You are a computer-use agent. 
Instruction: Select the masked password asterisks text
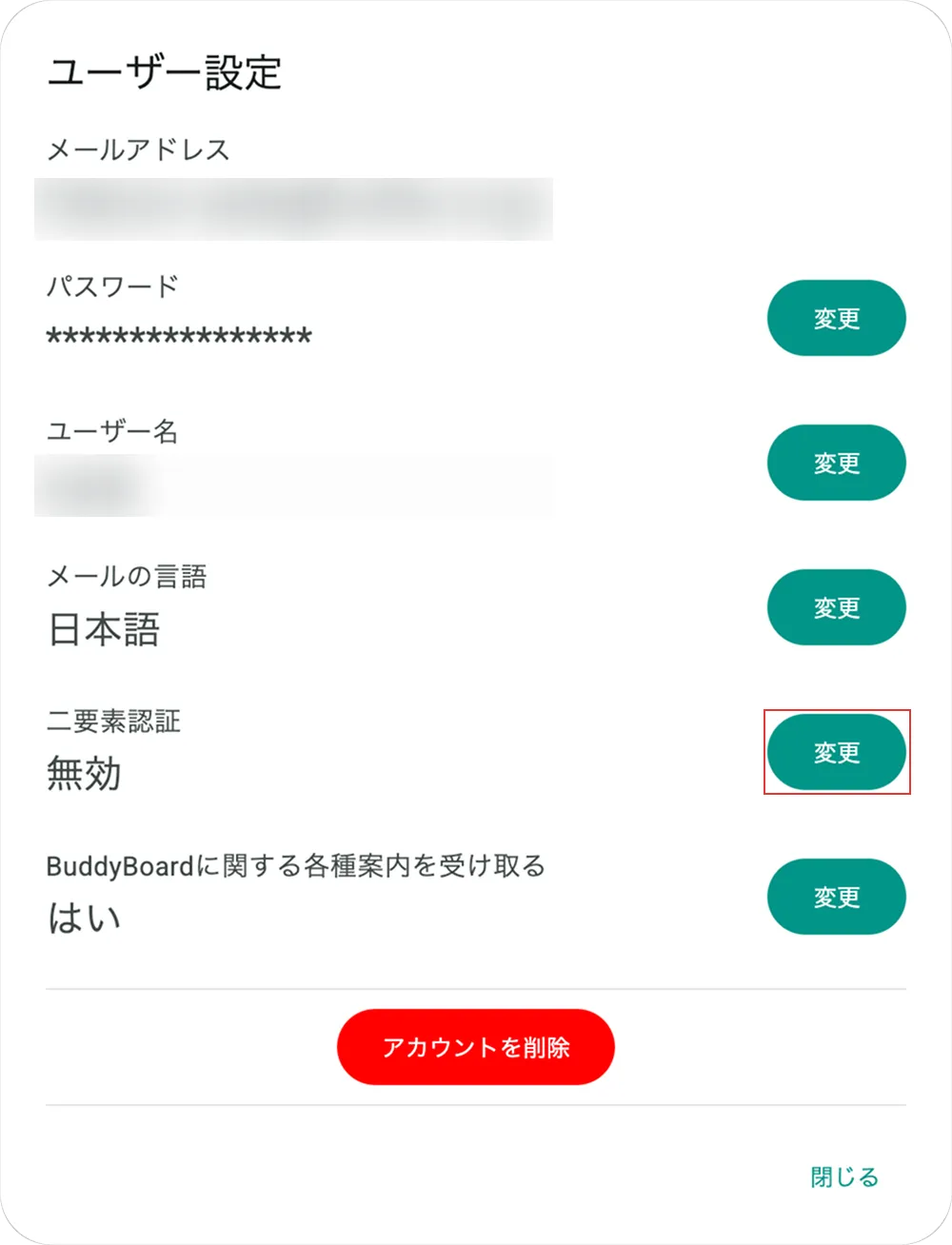177,335
